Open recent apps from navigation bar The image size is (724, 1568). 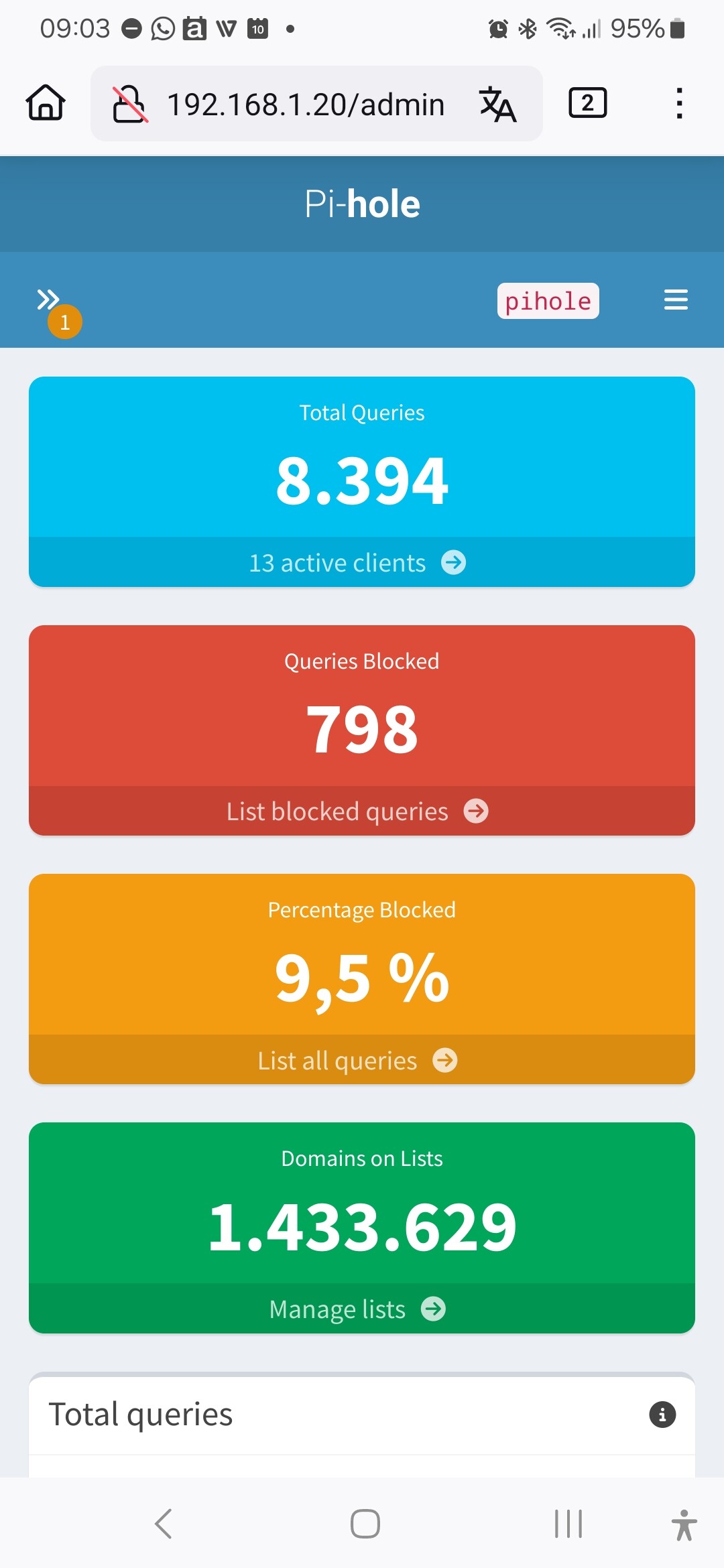coord(568,1524)
